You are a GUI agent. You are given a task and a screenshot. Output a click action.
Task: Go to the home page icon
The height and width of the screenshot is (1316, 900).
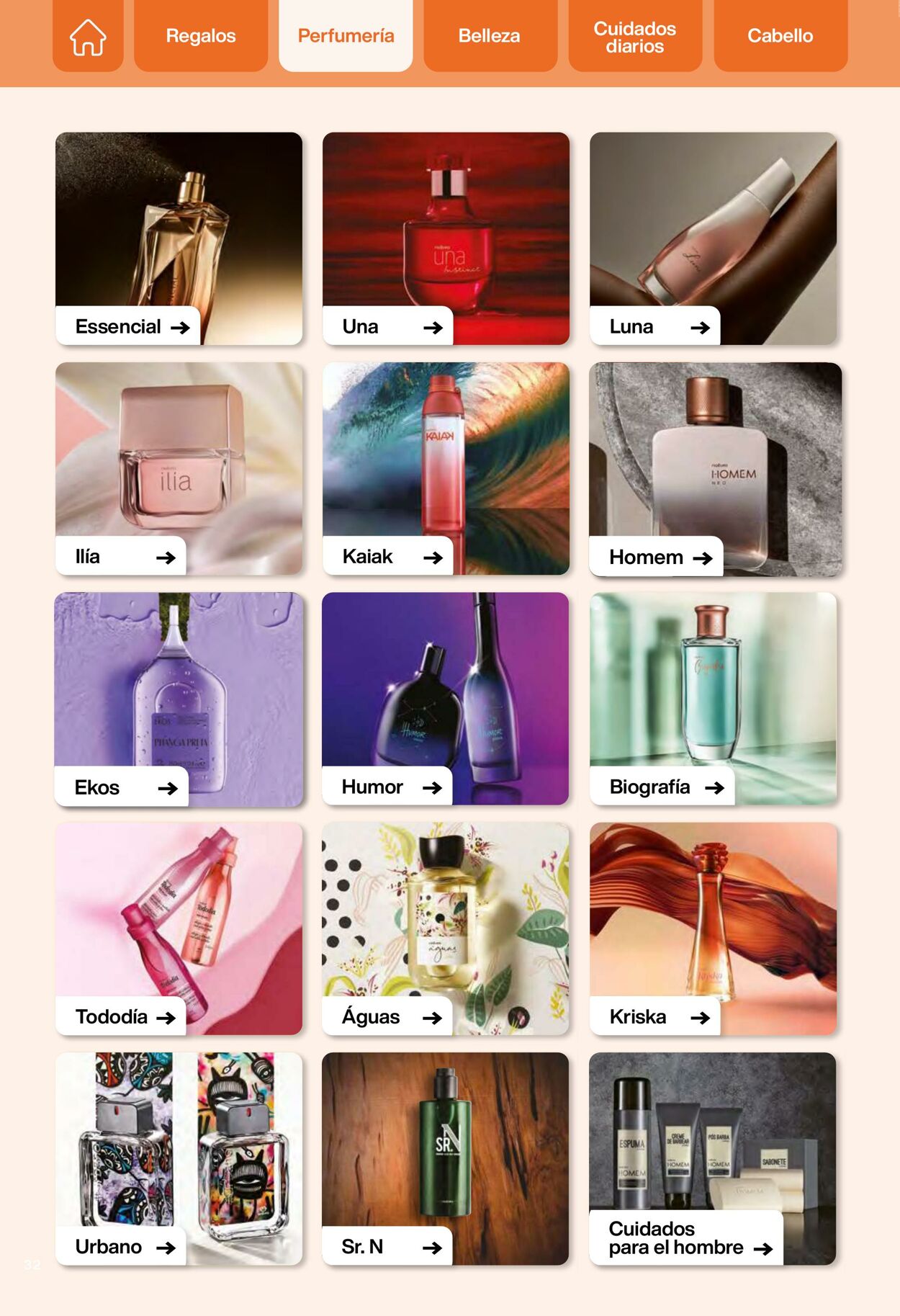click(88, 36)
